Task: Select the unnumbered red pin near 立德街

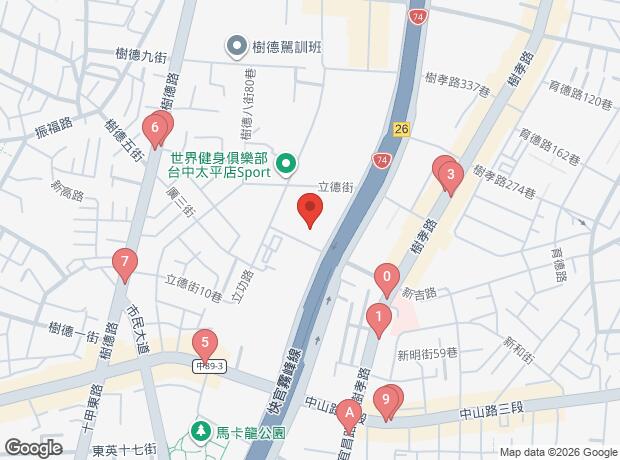Action: tap(310, 210)
